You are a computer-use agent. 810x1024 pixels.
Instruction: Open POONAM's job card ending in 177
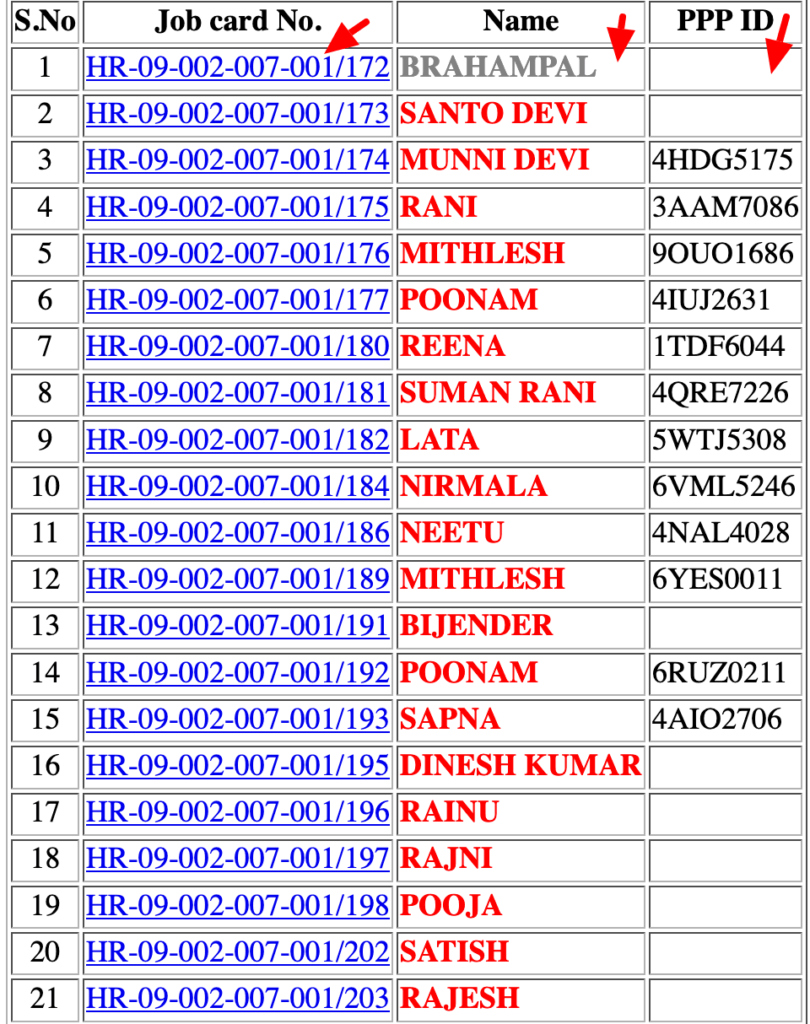pos(238,301)
